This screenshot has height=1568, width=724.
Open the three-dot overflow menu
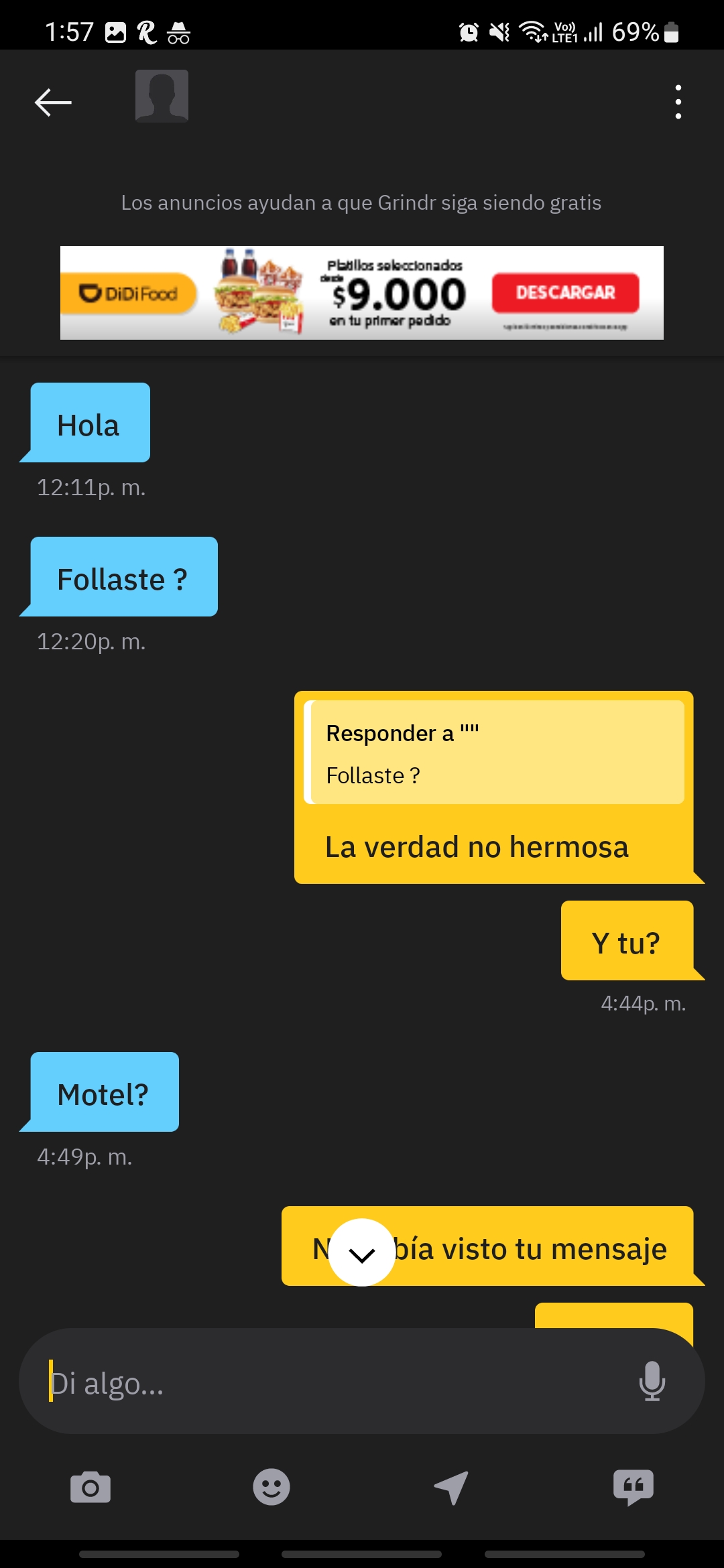(x=678, y=102)
